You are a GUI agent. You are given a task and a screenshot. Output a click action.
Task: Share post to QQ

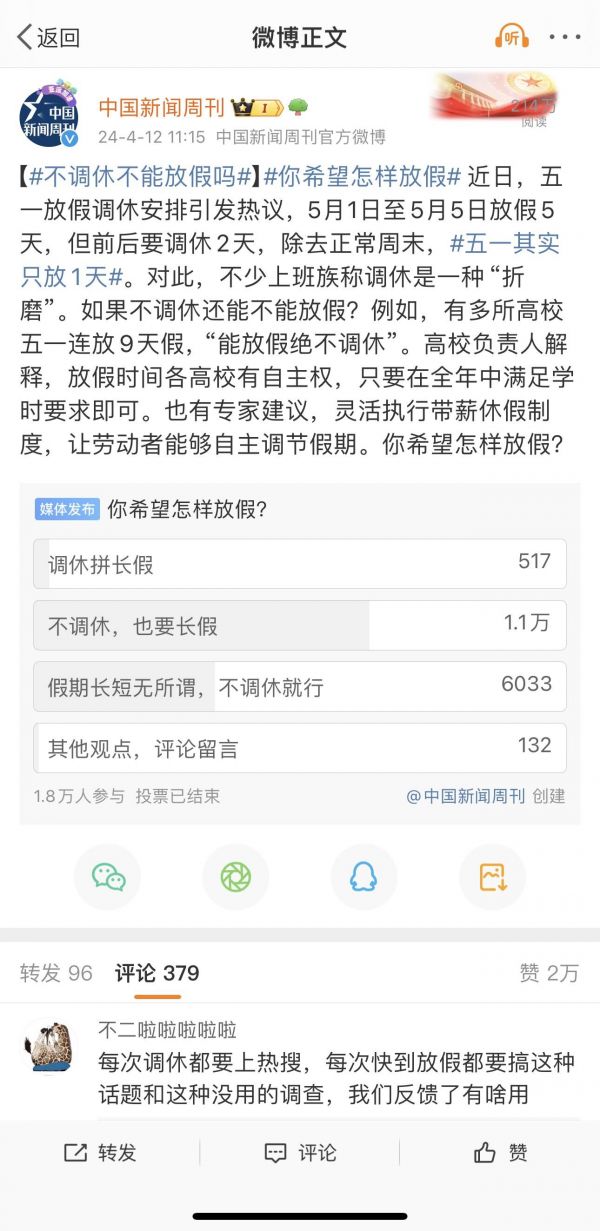click(x=364, y=877)
